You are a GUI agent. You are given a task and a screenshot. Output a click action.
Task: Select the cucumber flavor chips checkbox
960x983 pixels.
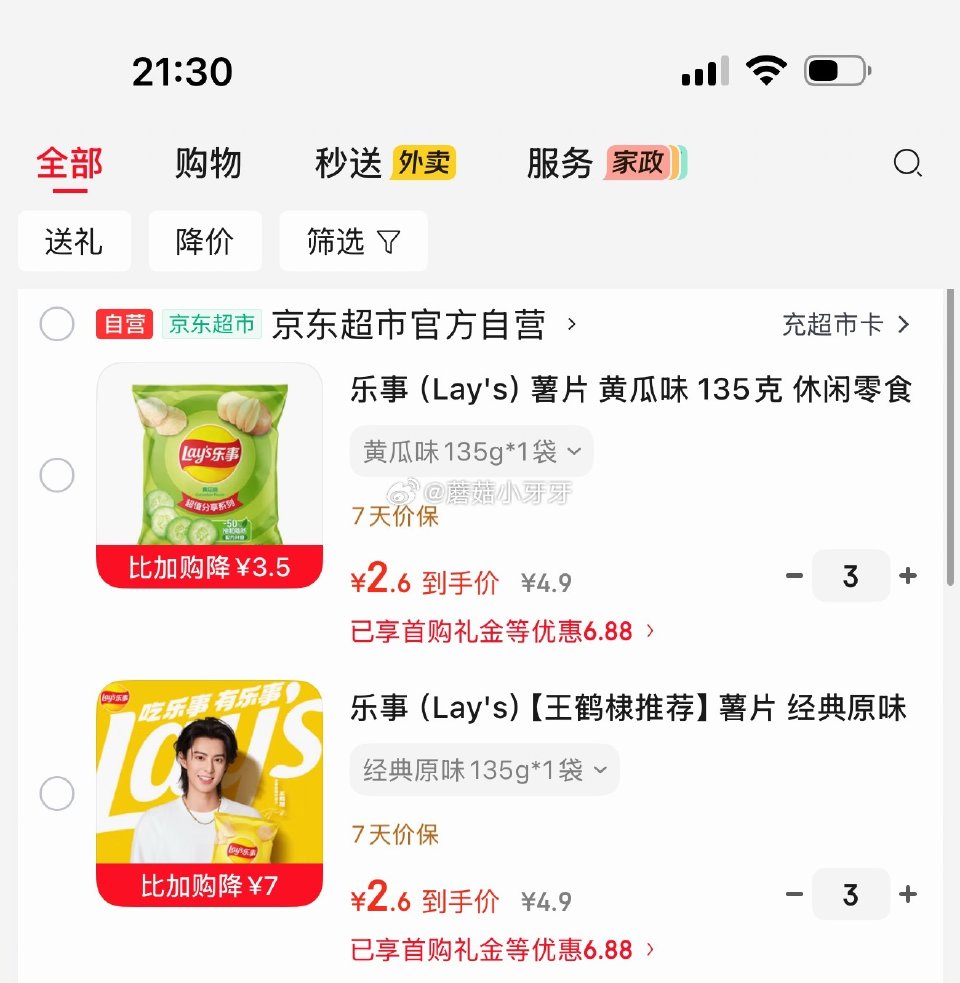pyautogui.click(x=57, y=475)
